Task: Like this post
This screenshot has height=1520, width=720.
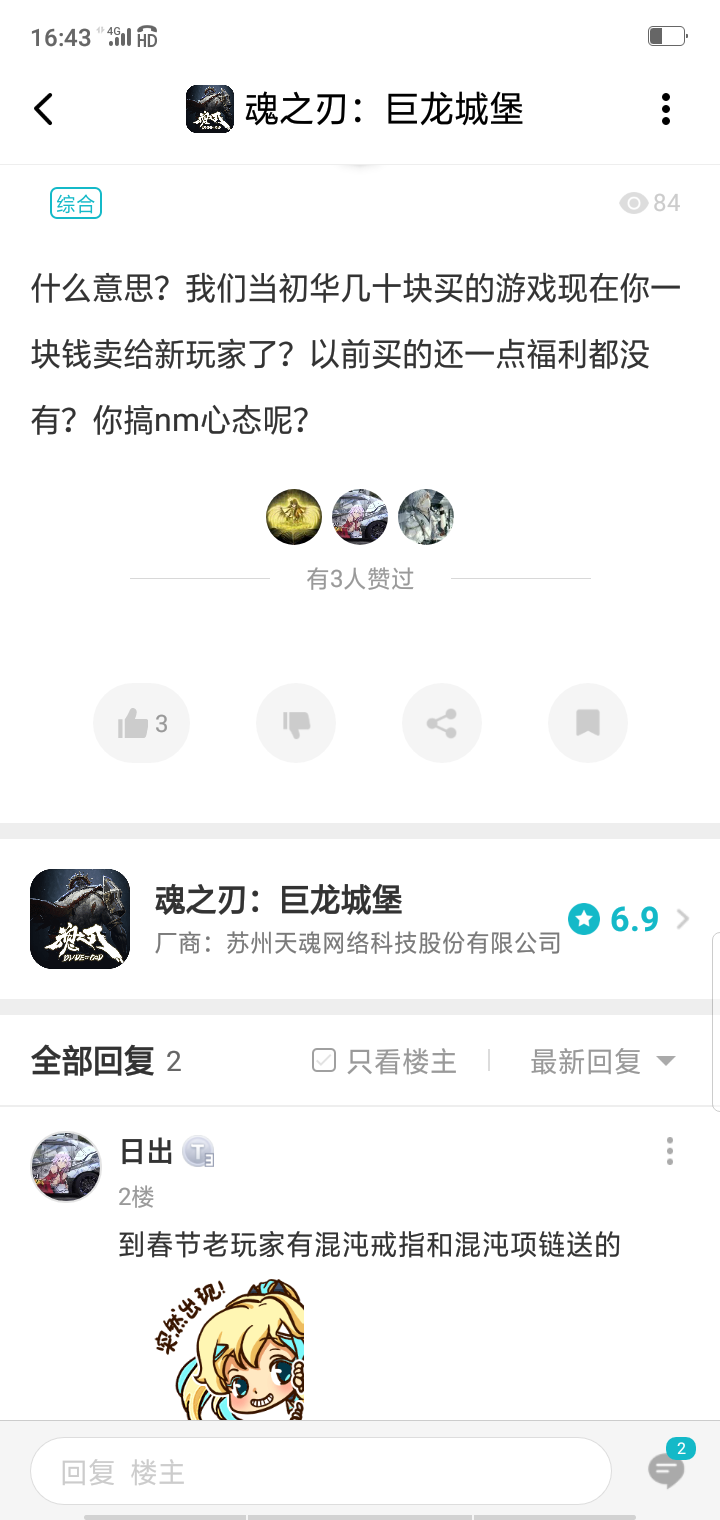Action: 141,723
